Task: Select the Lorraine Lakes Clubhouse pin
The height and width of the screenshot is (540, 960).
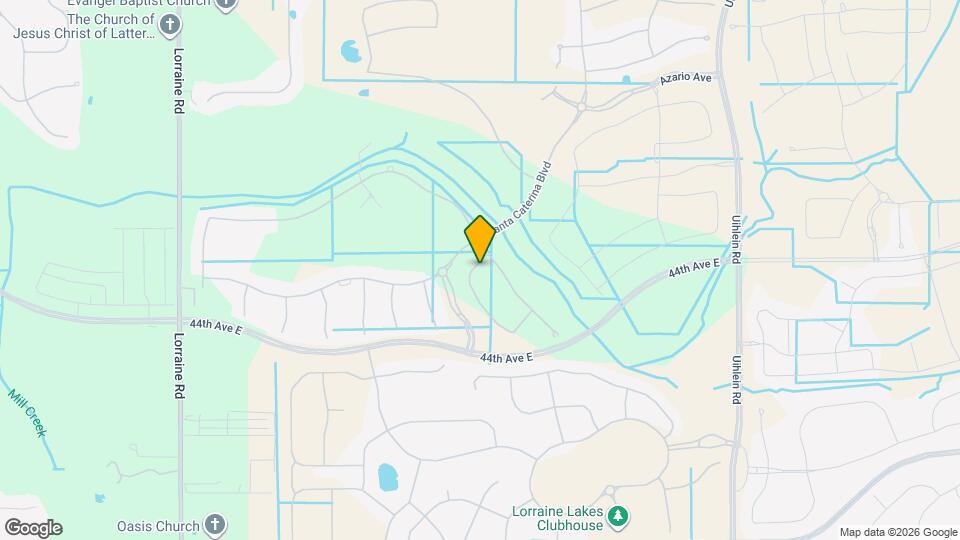Action: click(620, 515)
